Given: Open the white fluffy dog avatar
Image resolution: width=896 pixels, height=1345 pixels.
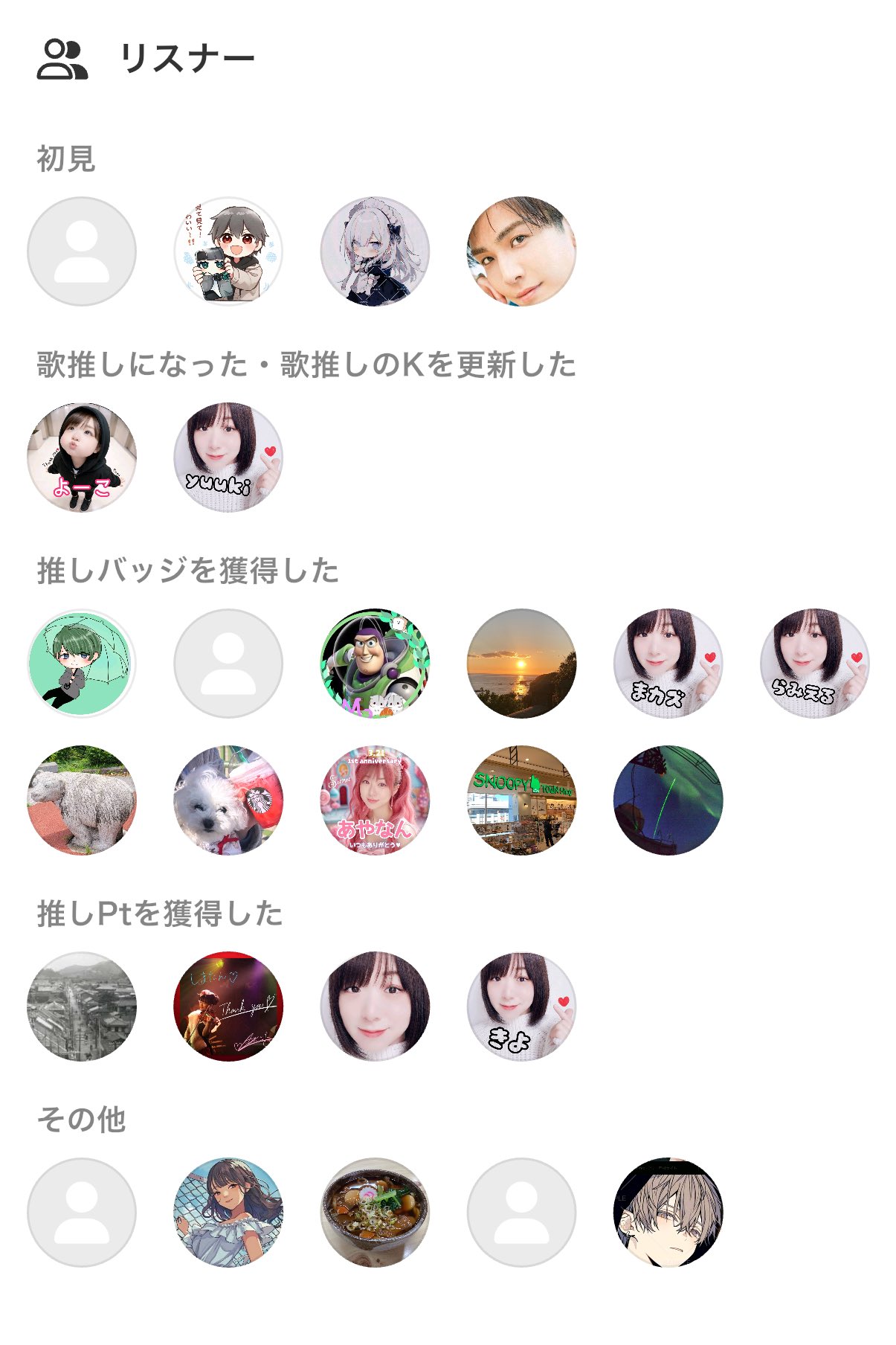Looking at the screenshot, I should tap(228, 800).
